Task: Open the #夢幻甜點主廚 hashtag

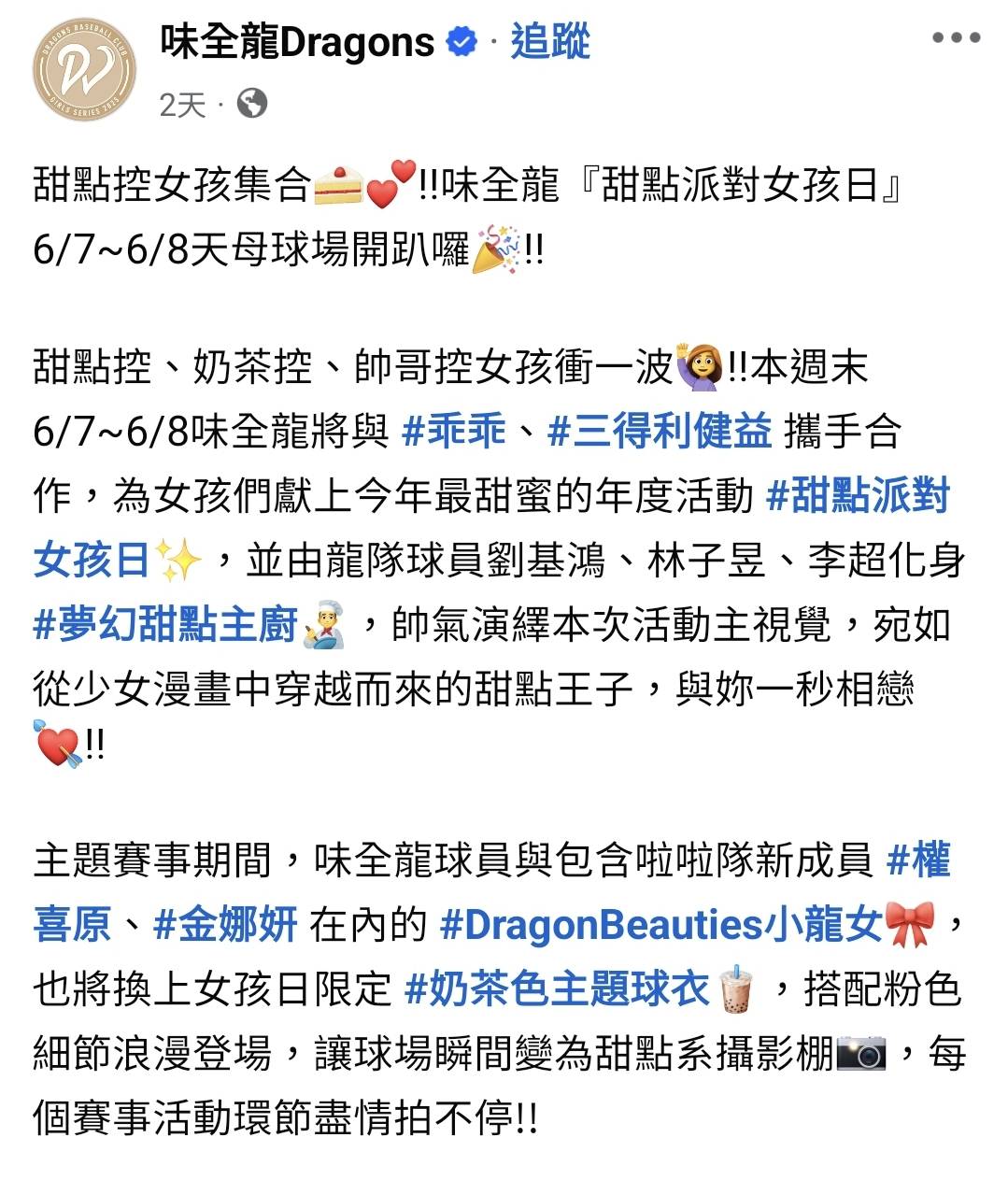Action: (x=165, y=624)
